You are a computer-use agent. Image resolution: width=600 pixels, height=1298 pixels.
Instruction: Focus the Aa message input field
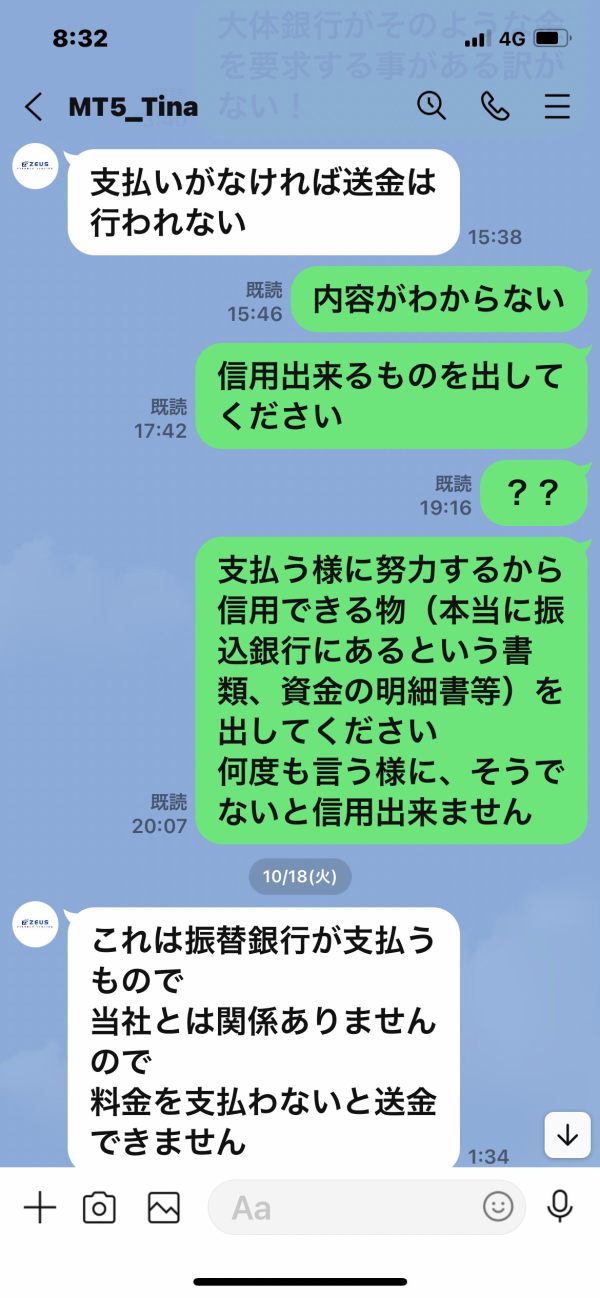367,1208
